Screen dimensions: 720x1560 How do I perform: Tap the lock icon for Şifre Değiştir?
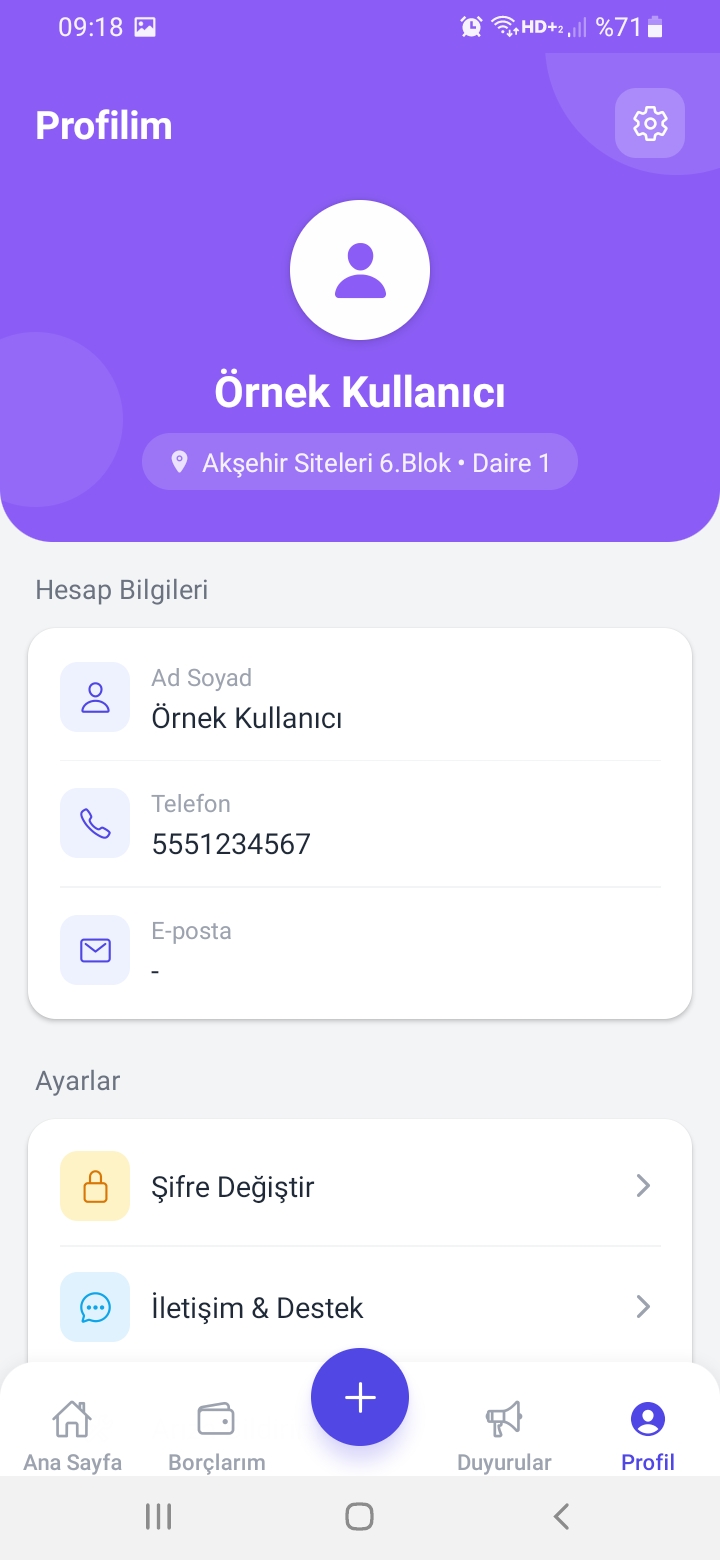click(94, 1186)
